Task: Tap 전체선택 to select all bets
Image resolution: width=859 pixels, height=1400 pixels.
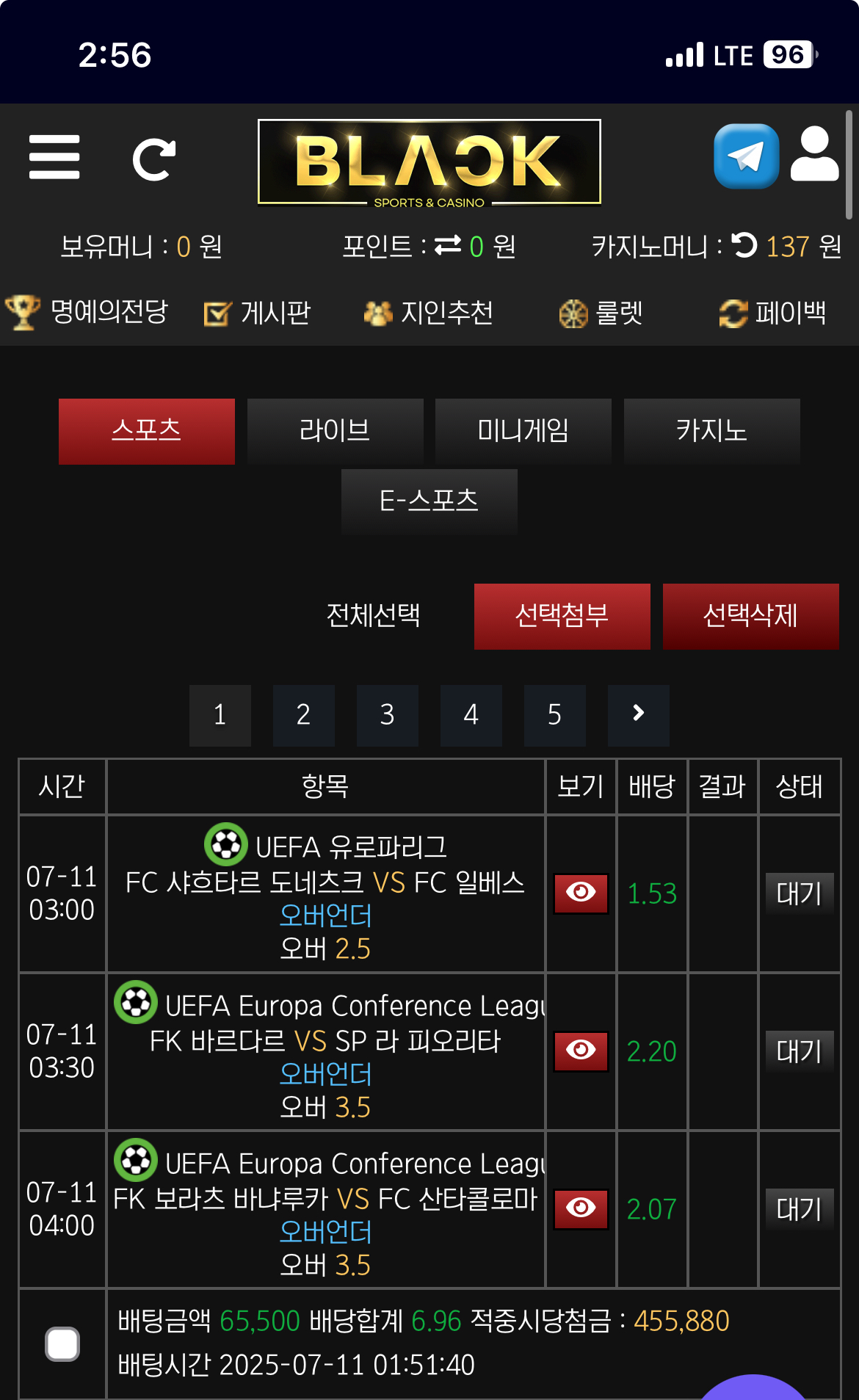Action: click(373, 616)
